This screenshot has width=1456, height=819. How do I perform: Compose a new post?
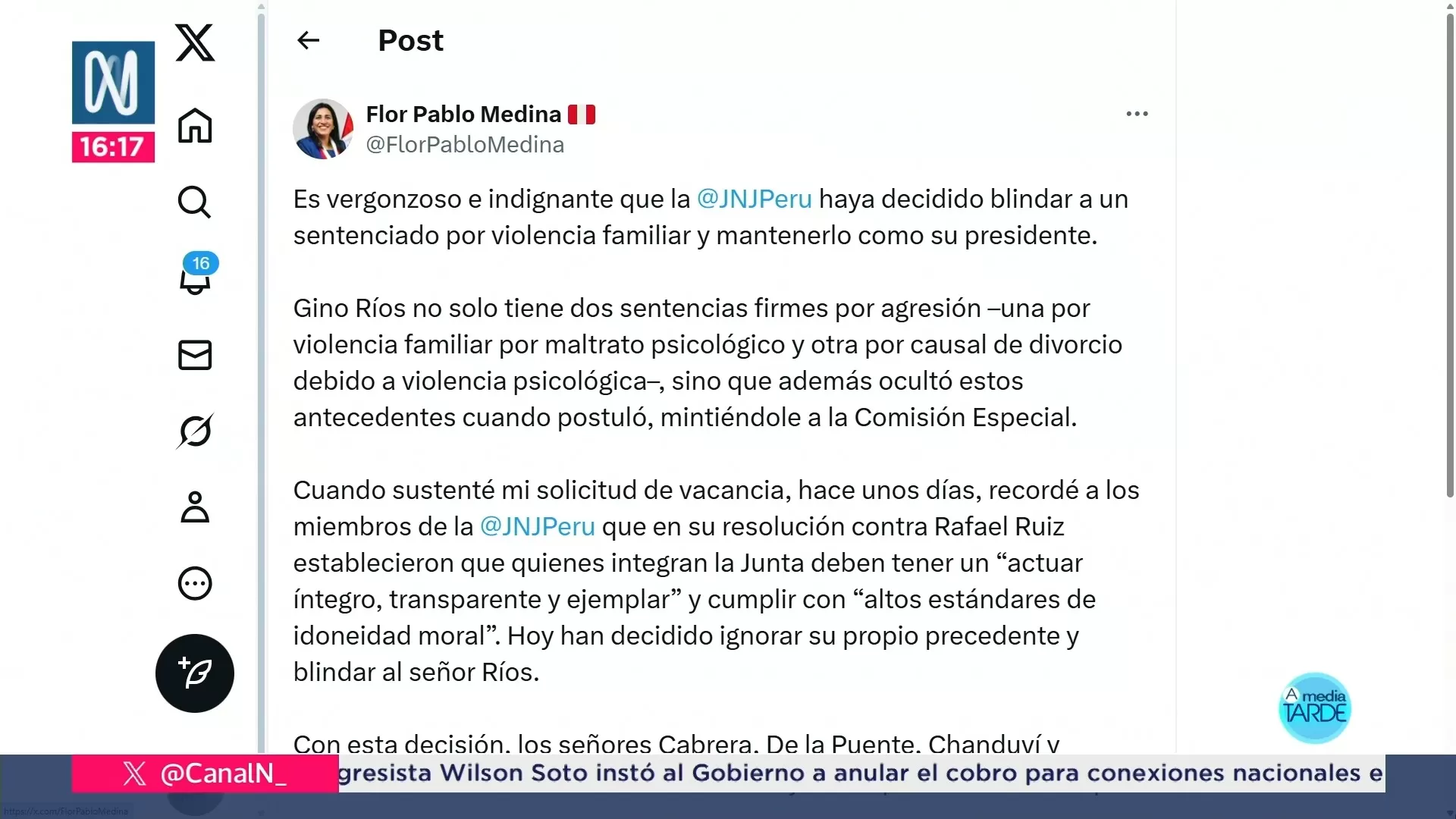(x=195, y=673)
